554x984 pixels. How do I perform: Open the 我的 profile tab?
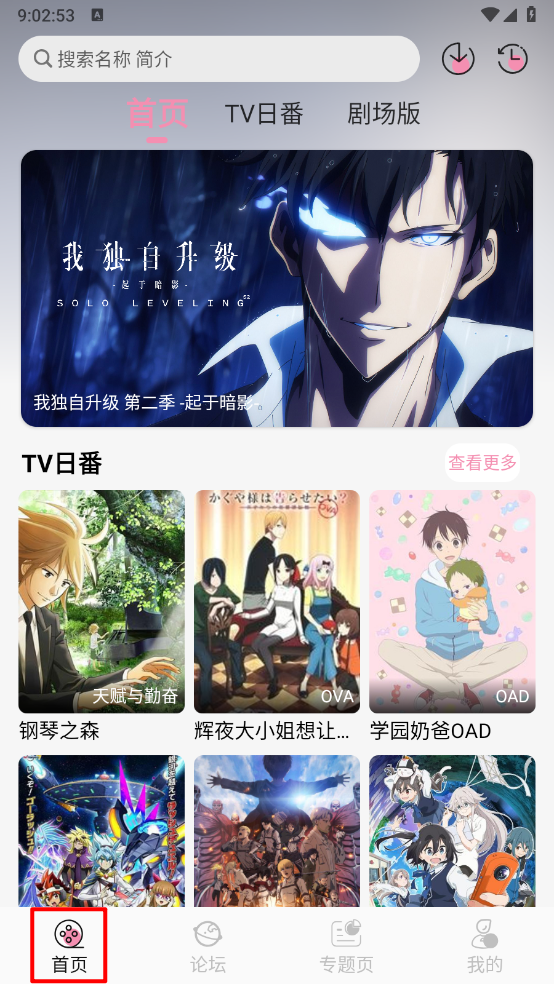[485, 946]
